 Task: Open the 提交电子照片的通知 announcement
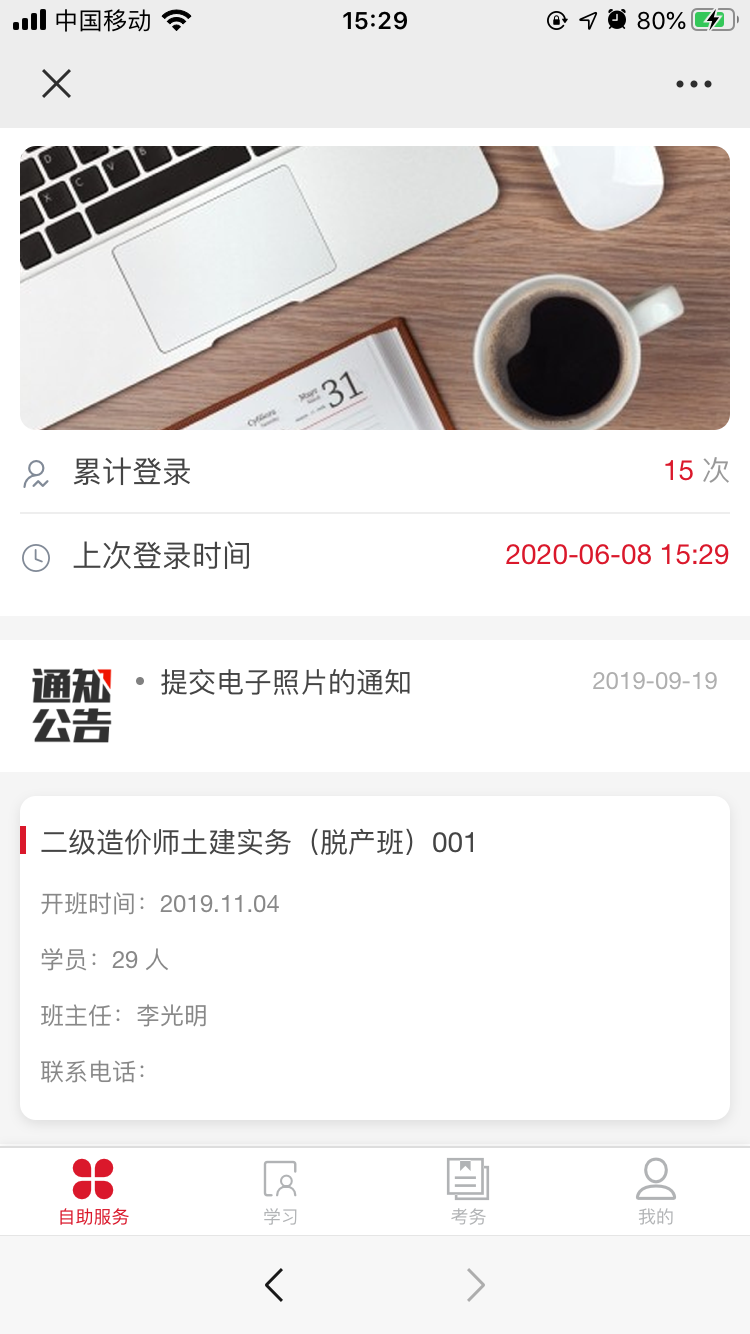point(286,683)
